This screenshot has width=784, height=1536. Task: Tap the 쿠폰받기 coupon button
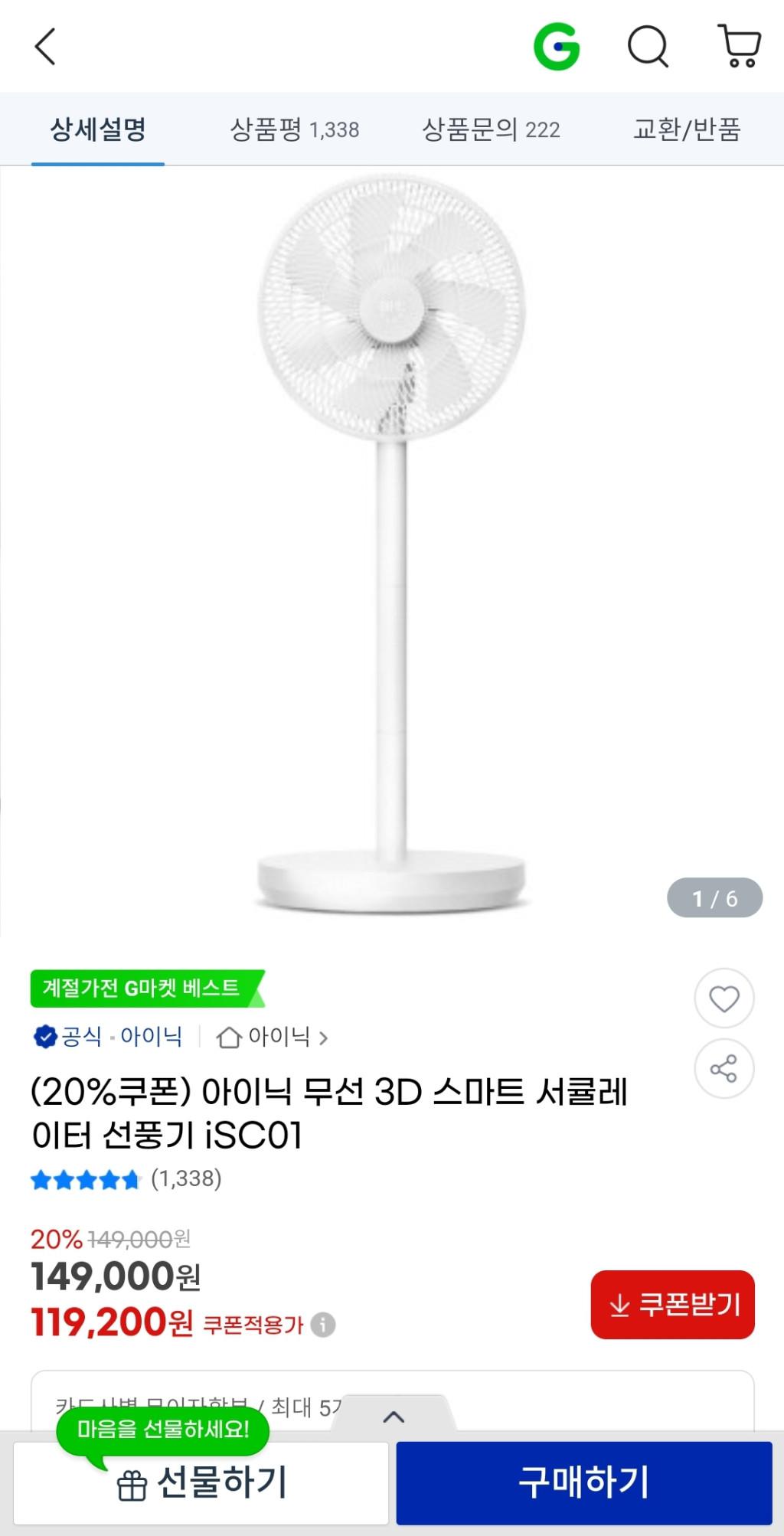click(x=672, y=1305)
